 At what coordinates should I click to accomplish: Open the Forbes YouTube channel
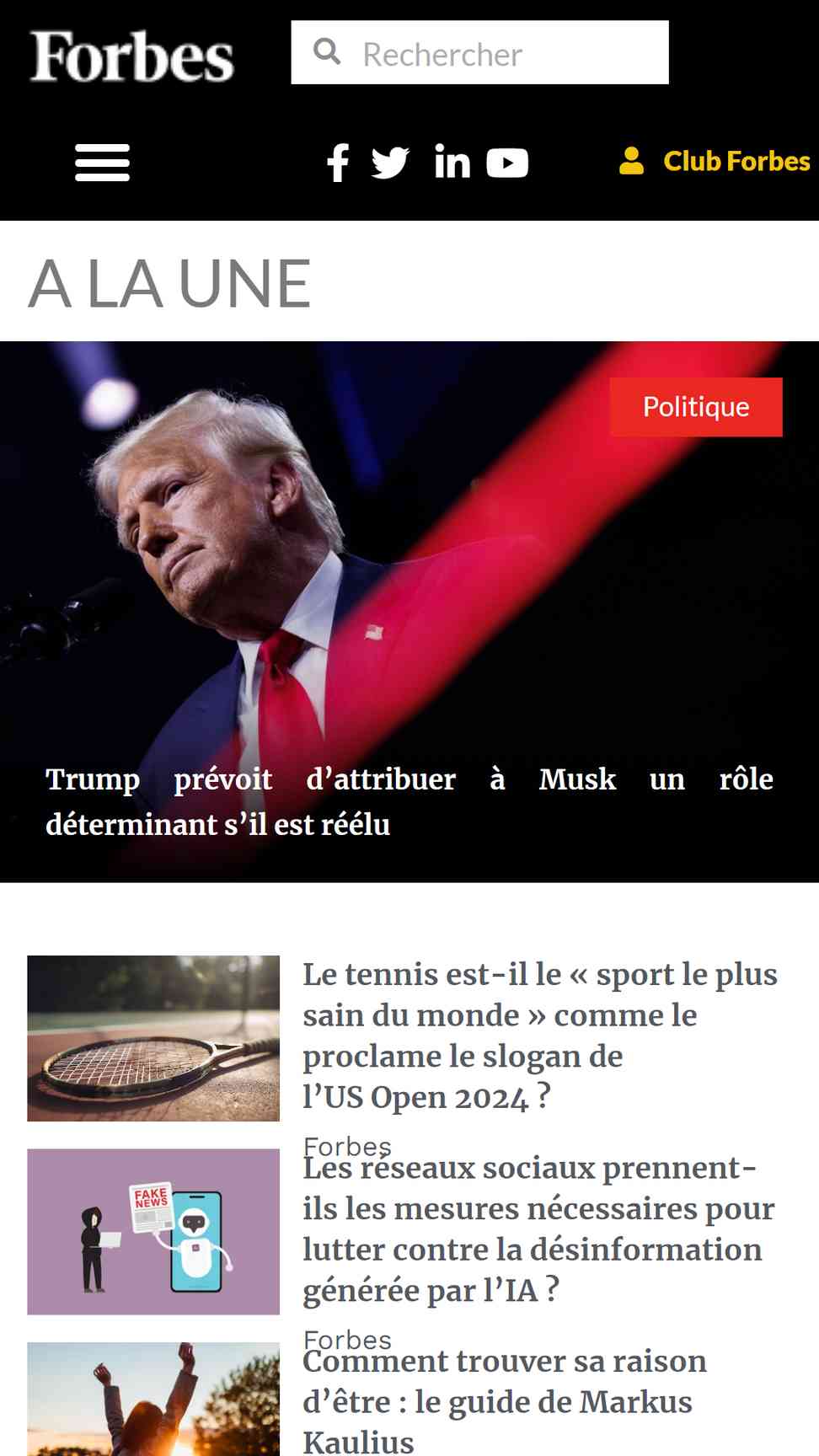[507, 163]
